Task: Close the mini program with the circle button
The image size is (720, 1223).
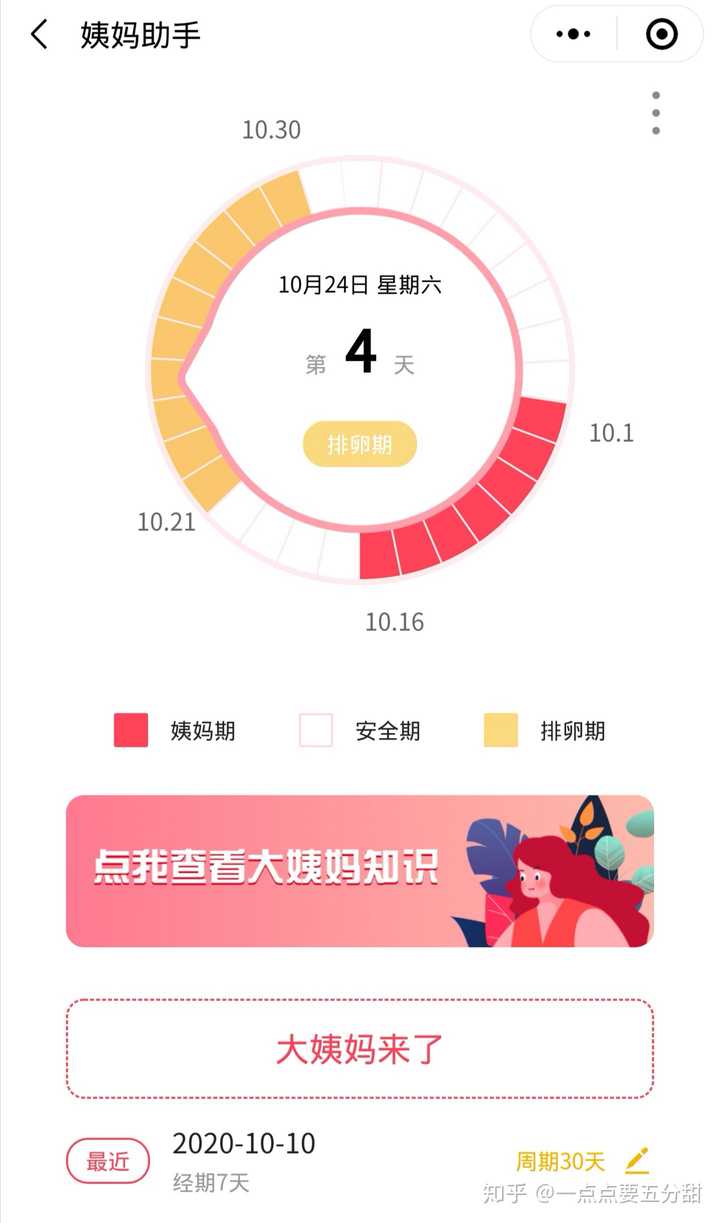Action: [x=662, y=35]
